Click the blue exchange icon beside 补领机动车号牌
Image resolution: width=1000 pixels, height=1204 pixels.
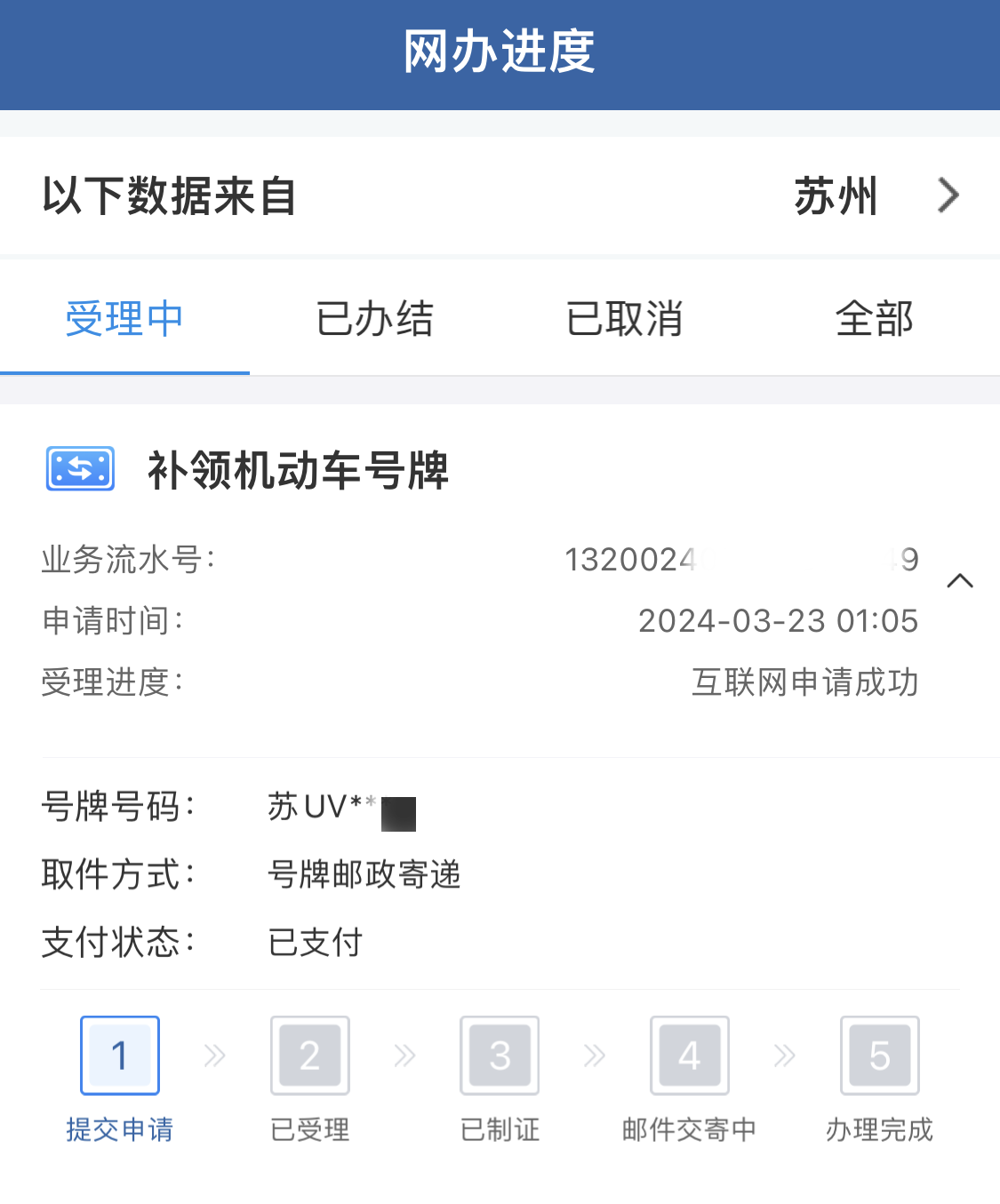point(79,469)
